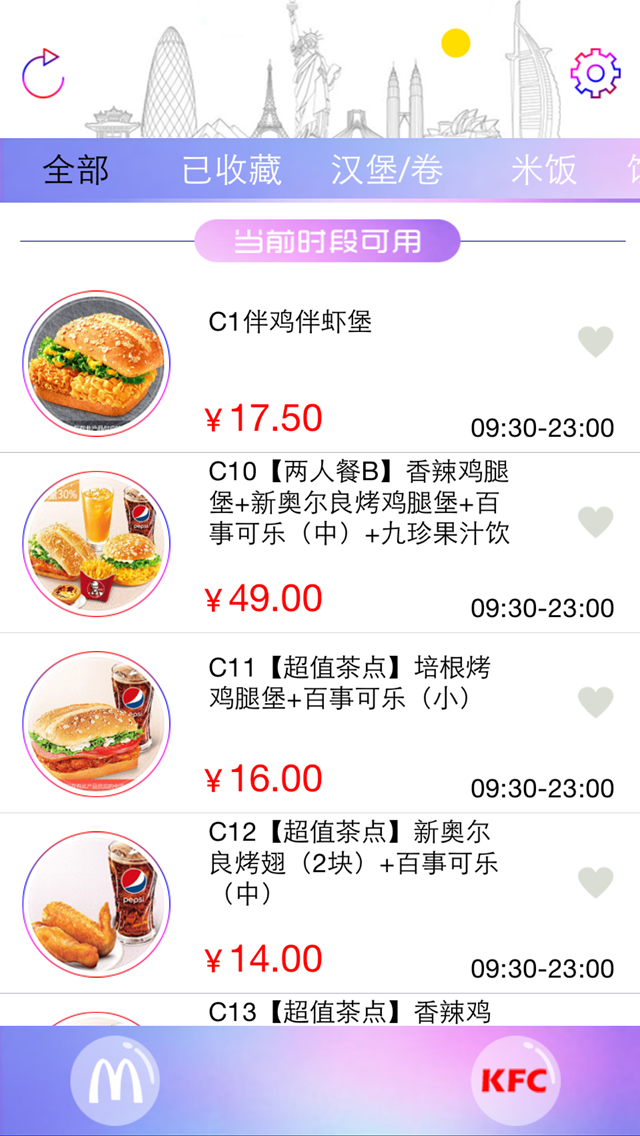The width and height of the screenshot is (640, 1136).
Task: Favorite the C12 新奥尔良烤翅 item
Action: coord(596,882)
